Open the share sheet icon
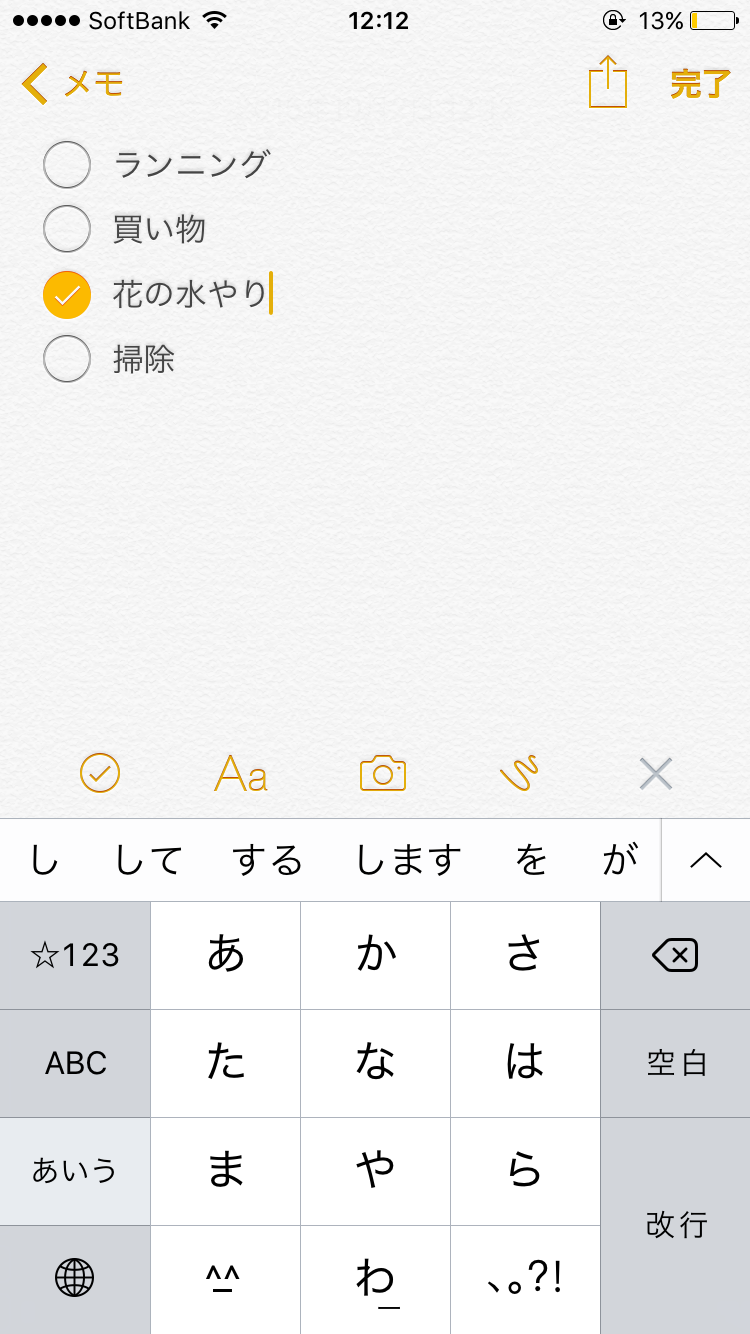750x1334 pixels. click(608, 81)
